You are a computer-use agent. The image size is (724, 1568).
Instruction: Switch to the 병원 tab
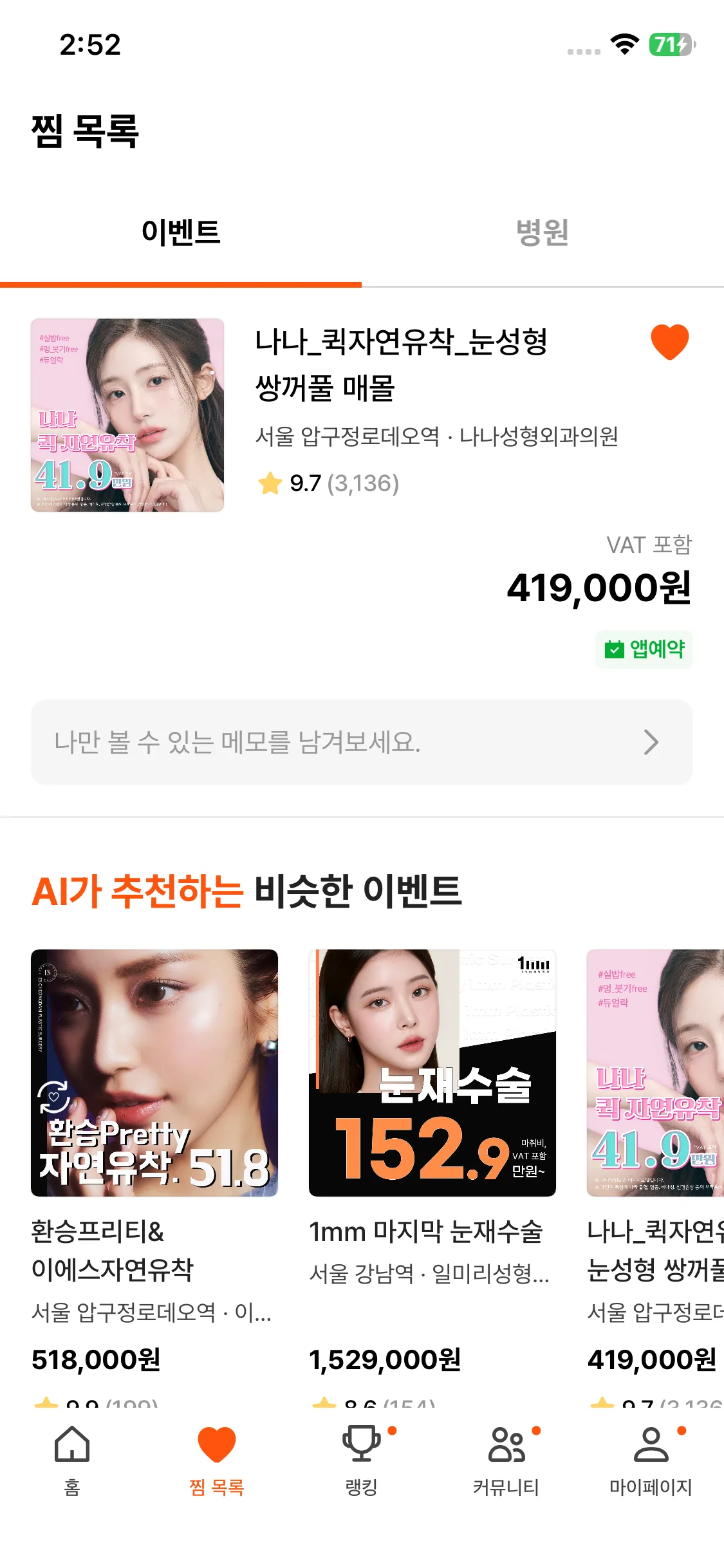coord(543,232)
